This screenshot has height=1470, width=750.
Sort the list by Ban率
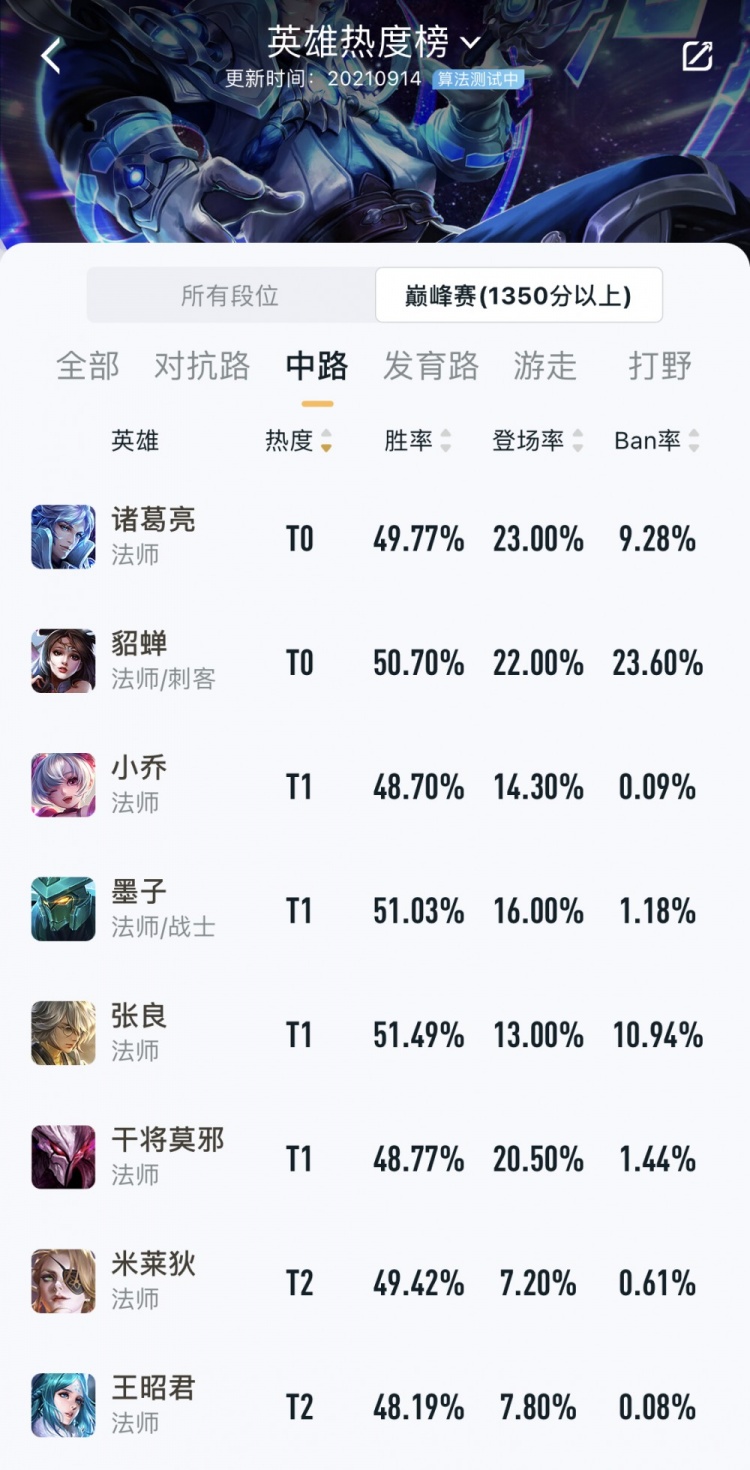click(x=657, y=441)
